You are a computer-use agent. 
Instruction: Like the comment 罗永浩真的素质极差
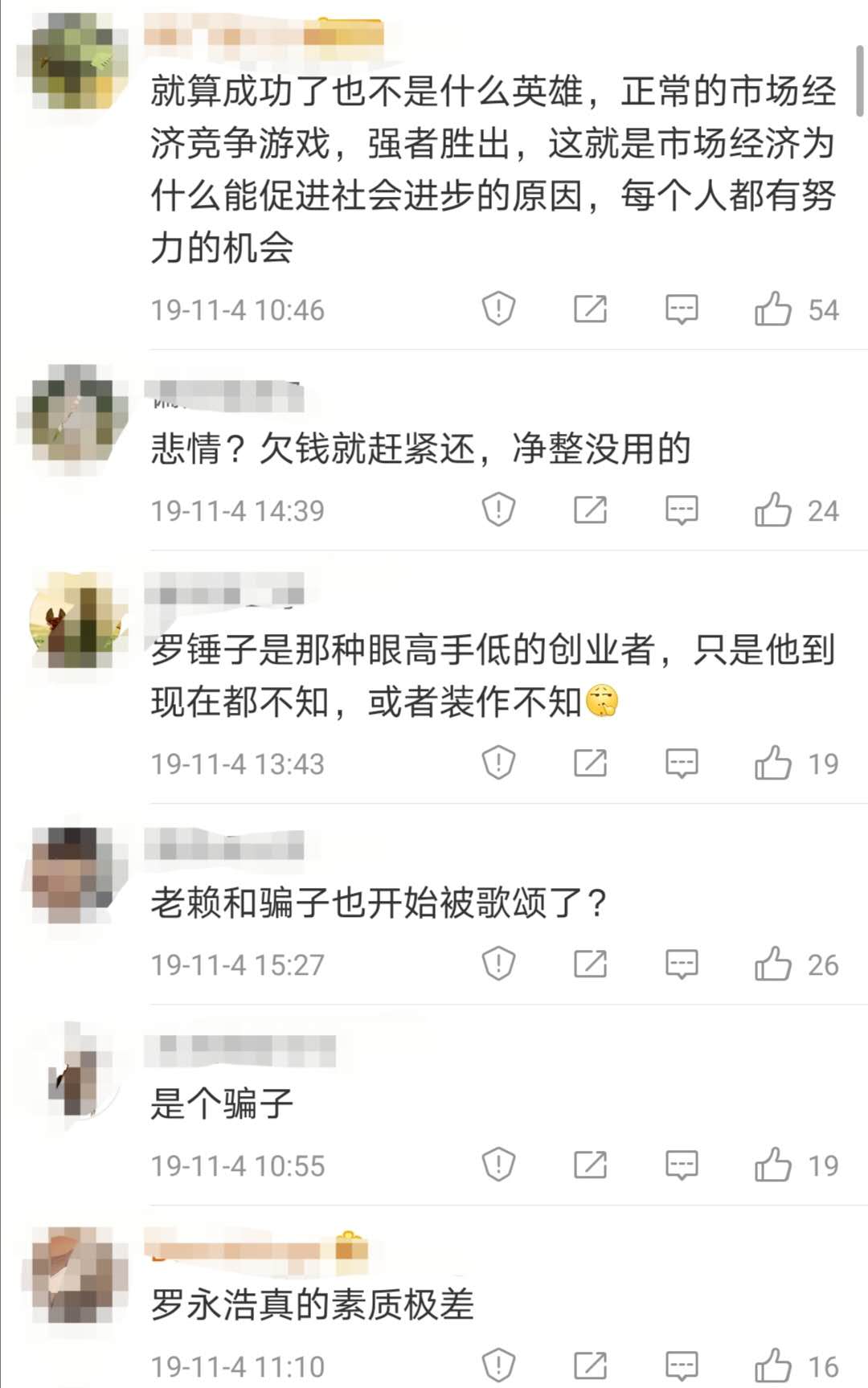point(773,1366)
